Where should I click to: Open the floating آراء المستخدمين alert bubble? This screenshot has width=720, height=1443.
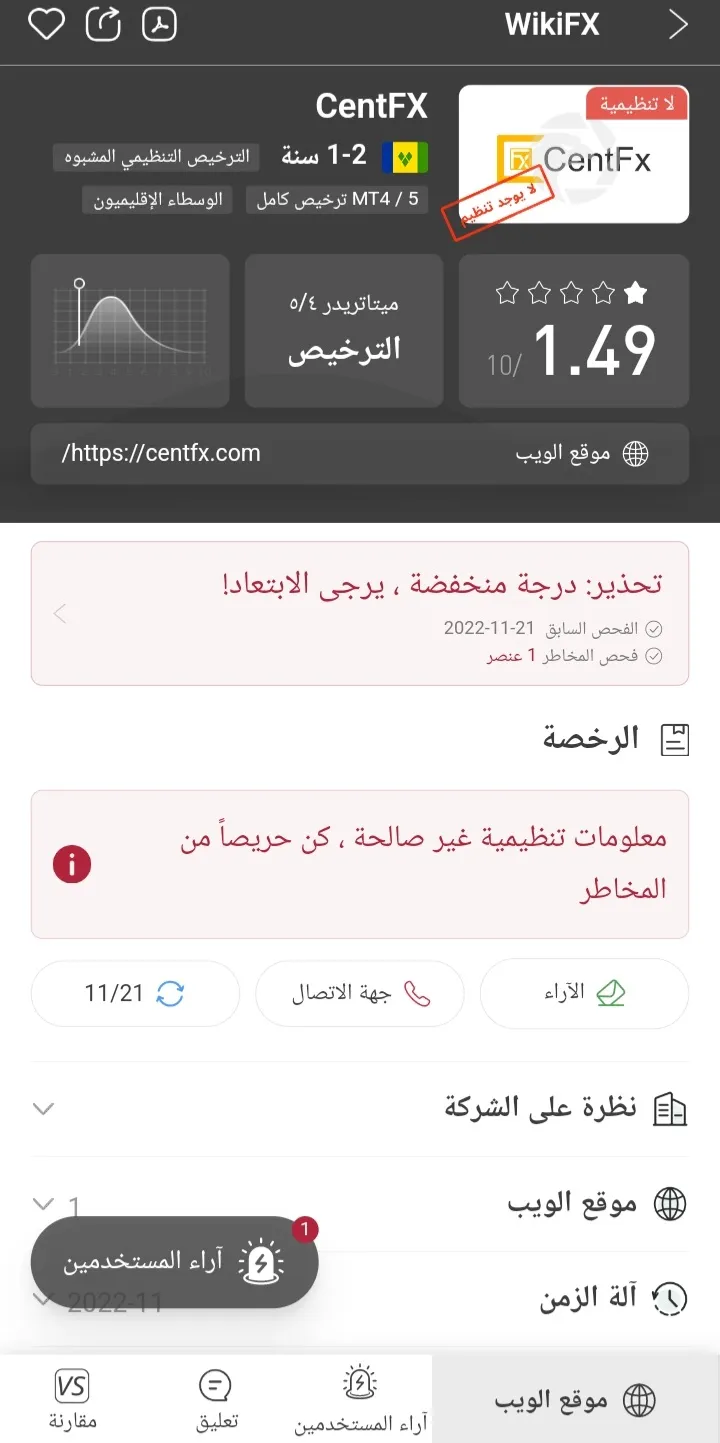click(x=175, y=1262)
